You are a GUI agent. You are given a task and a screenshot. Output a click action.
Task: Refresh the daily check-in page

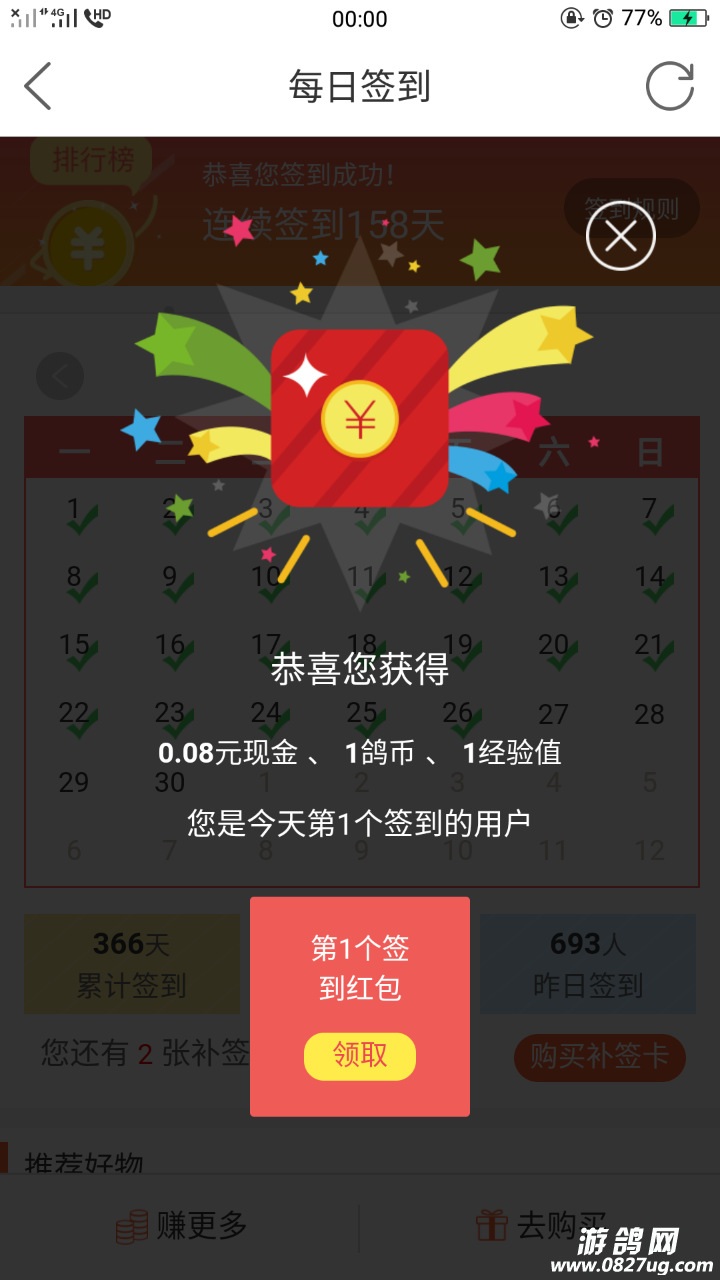click(x=669, y=86)
